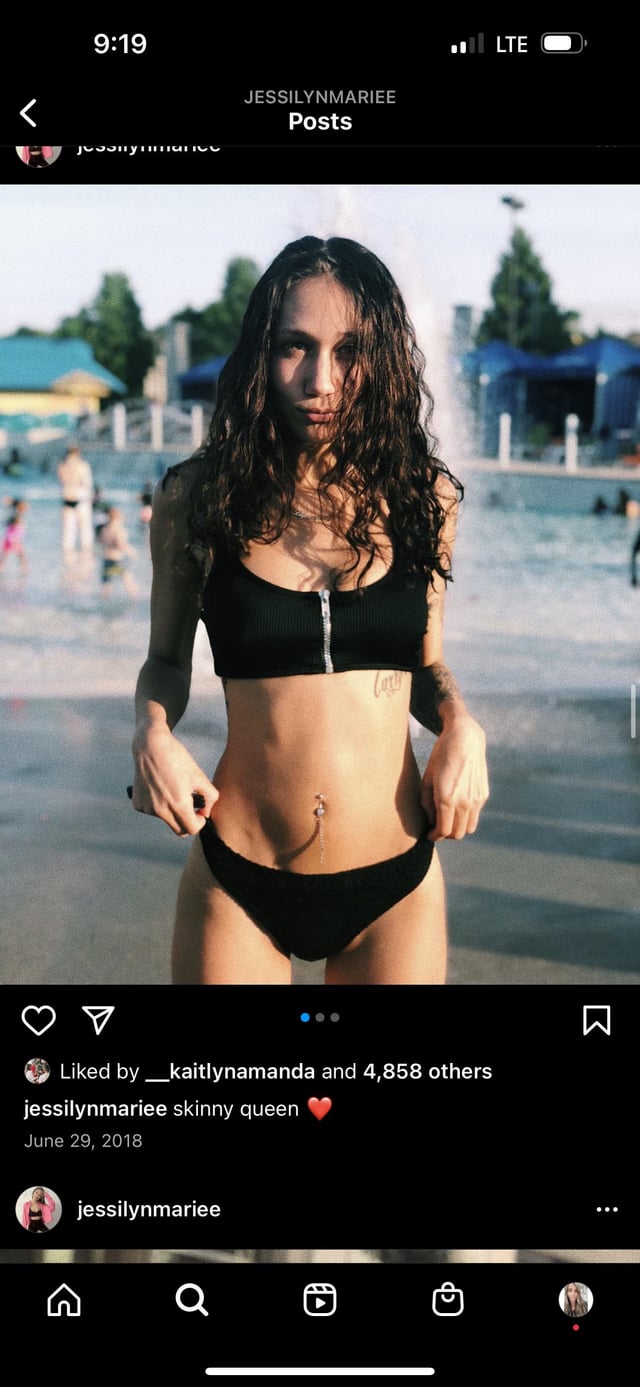Open jessilynmariee from the caption username

(x=86, y=1108)
